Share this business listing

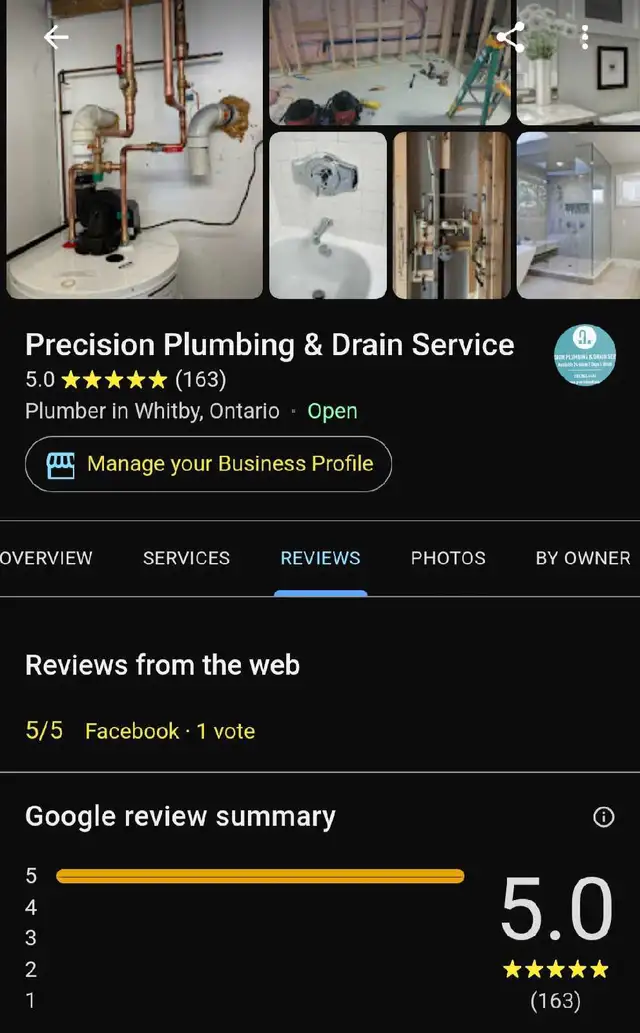[x=510, y=38]
